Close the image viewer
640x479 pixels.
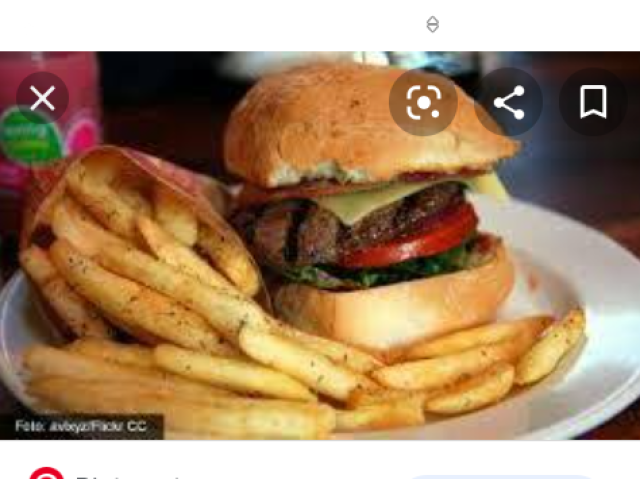(42, 98)
